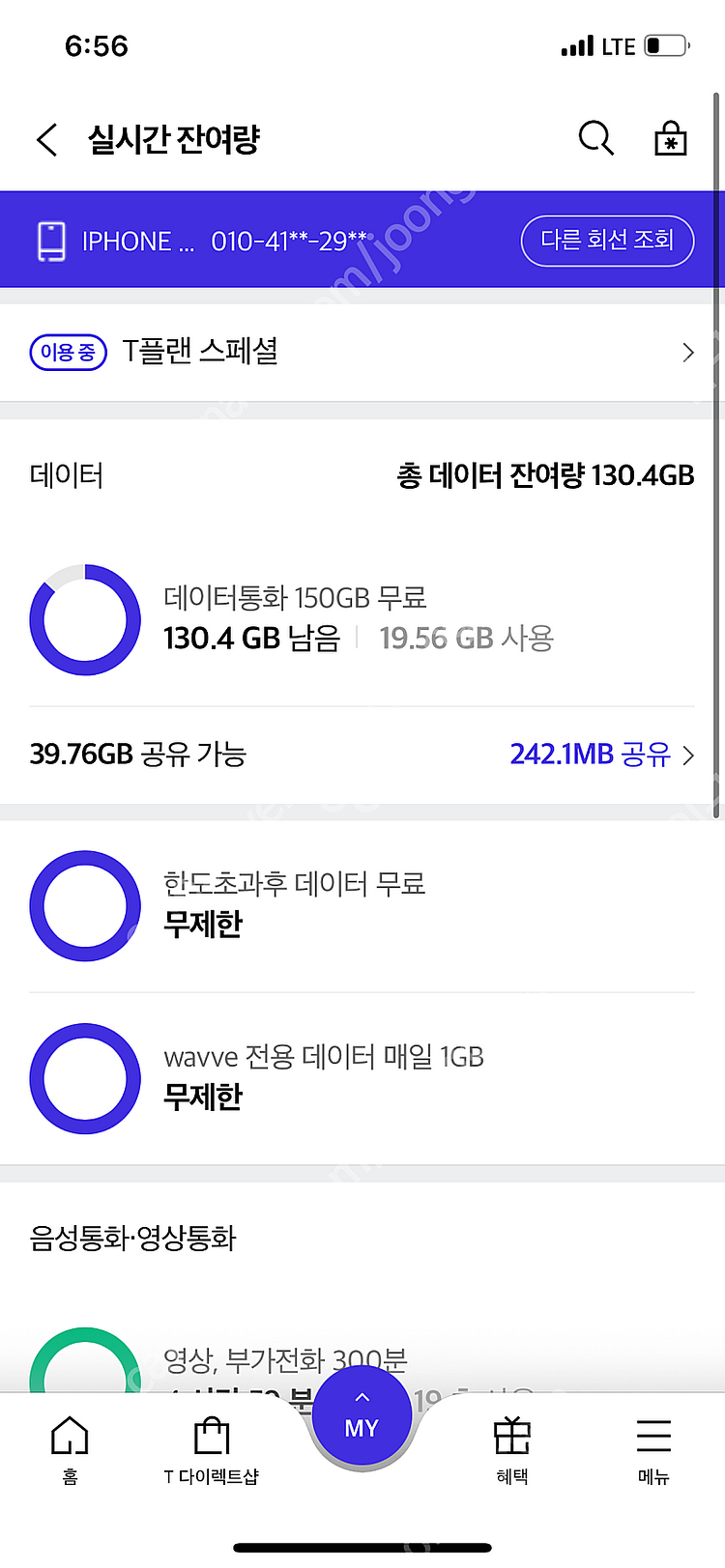Click the wavve 전용 데이터 무제한 ring
The height and width of the screenshot is (1568, 725).
click(85, 1077)
